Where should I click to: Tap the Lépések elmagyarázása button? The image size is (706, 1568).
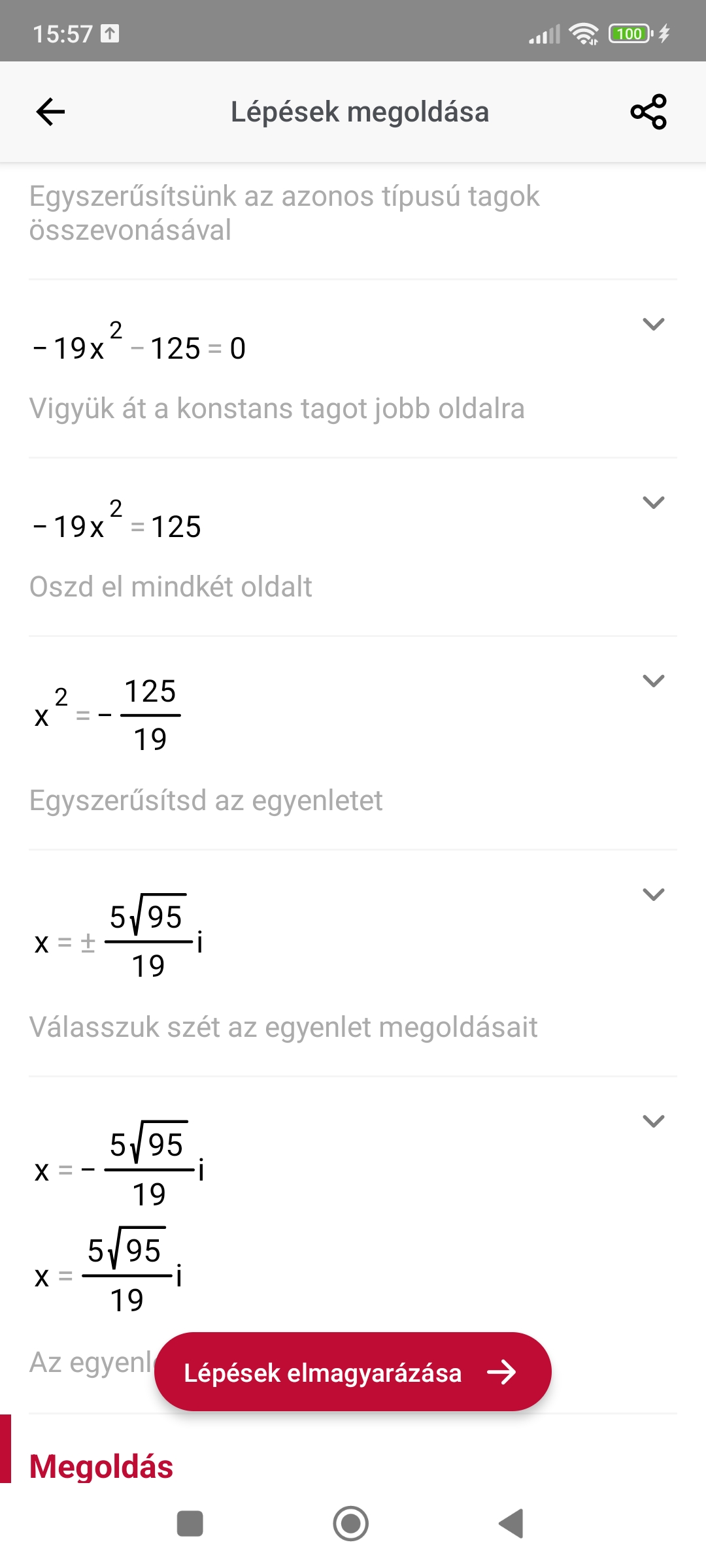point(352,1372)
